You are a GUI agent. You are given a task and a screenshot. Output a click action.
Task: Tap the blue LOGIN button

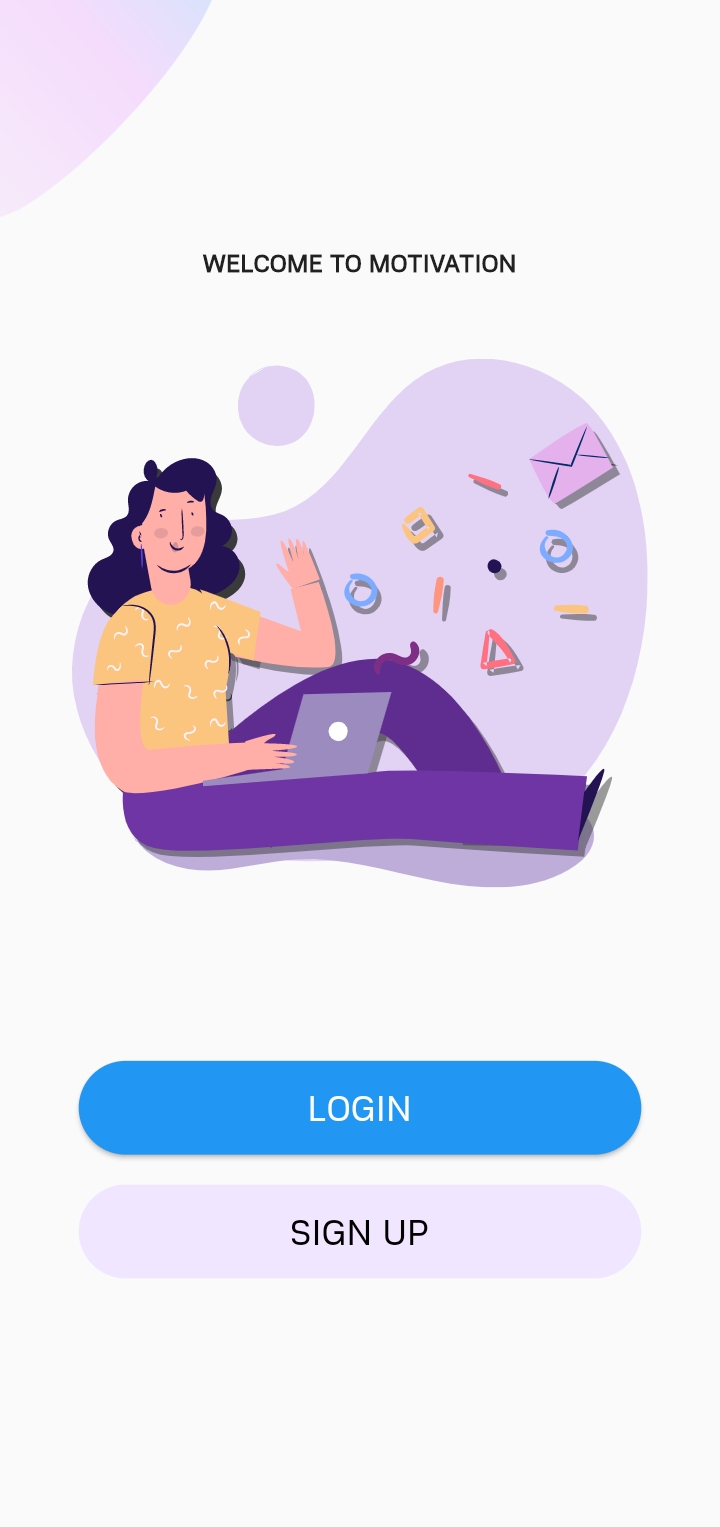(360, 1108)
